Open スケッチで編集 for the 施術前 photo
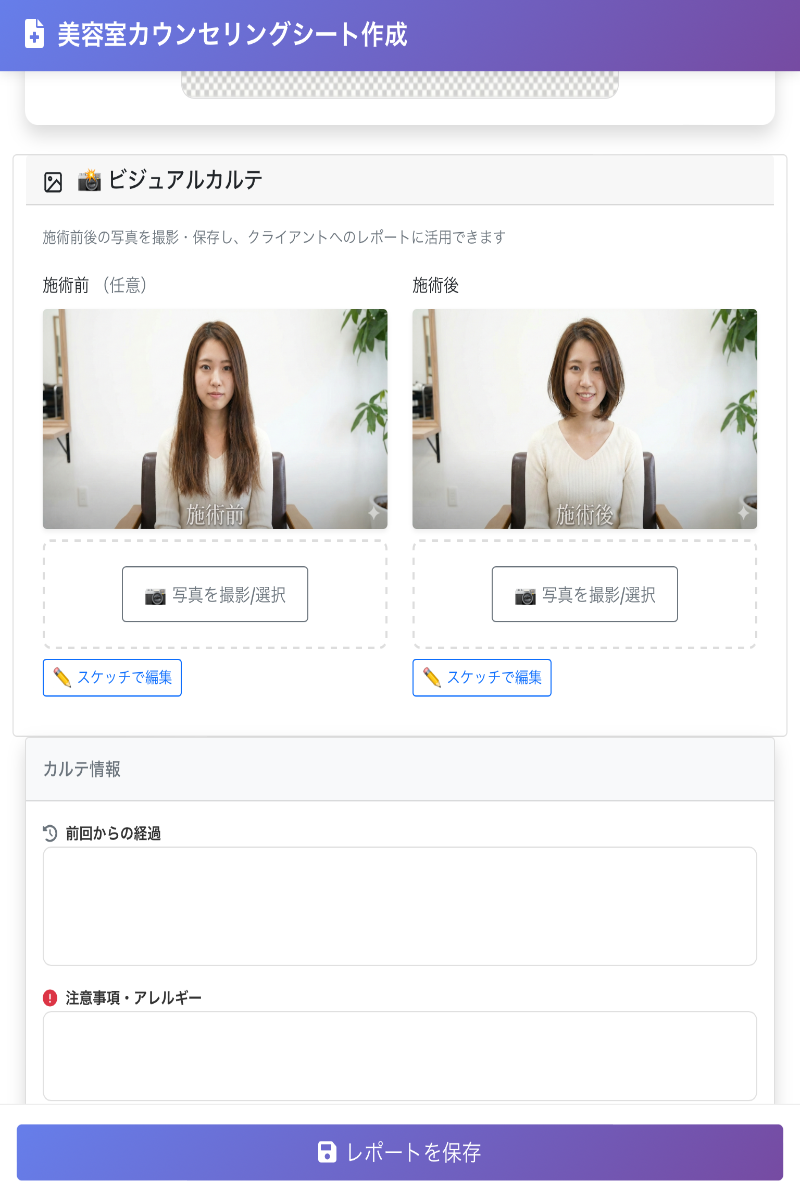 tap(112, 678)
